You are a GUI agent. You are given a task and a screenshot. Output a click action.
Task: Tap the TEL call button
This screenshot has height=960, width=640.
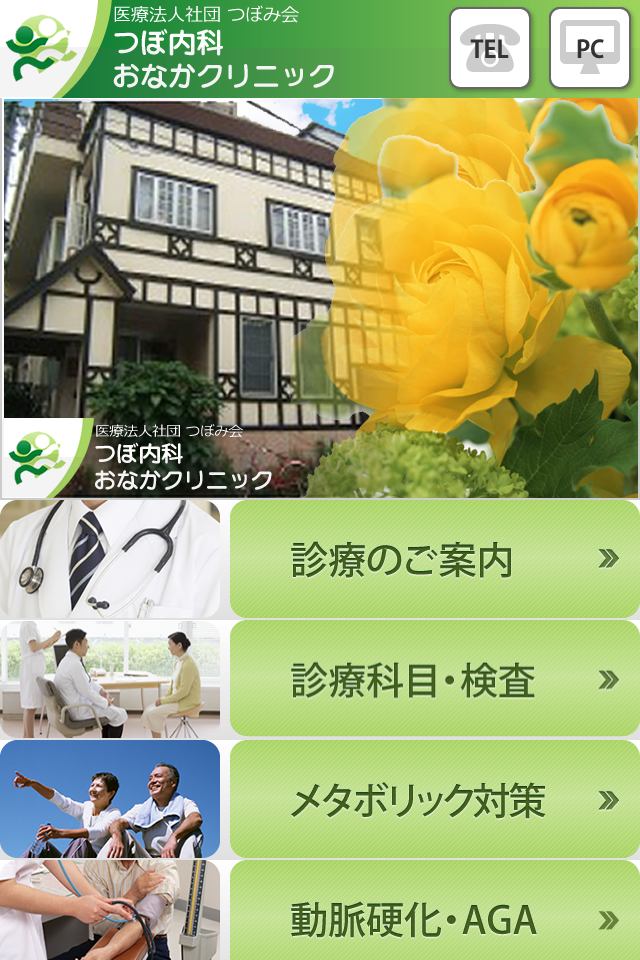pyautogui.click(x=489, y=47)
